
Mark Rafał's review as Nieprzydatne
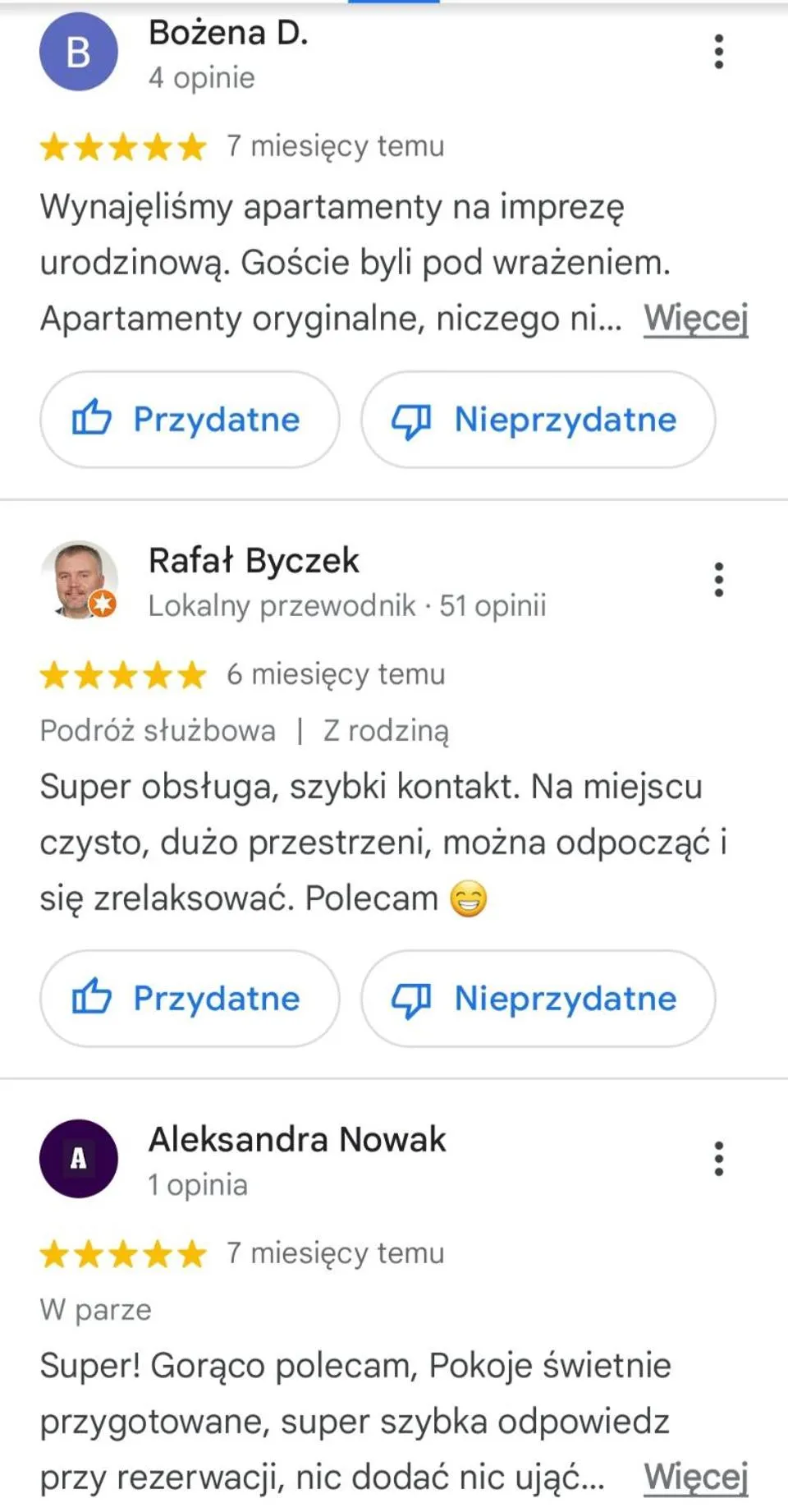coord(538,999)
